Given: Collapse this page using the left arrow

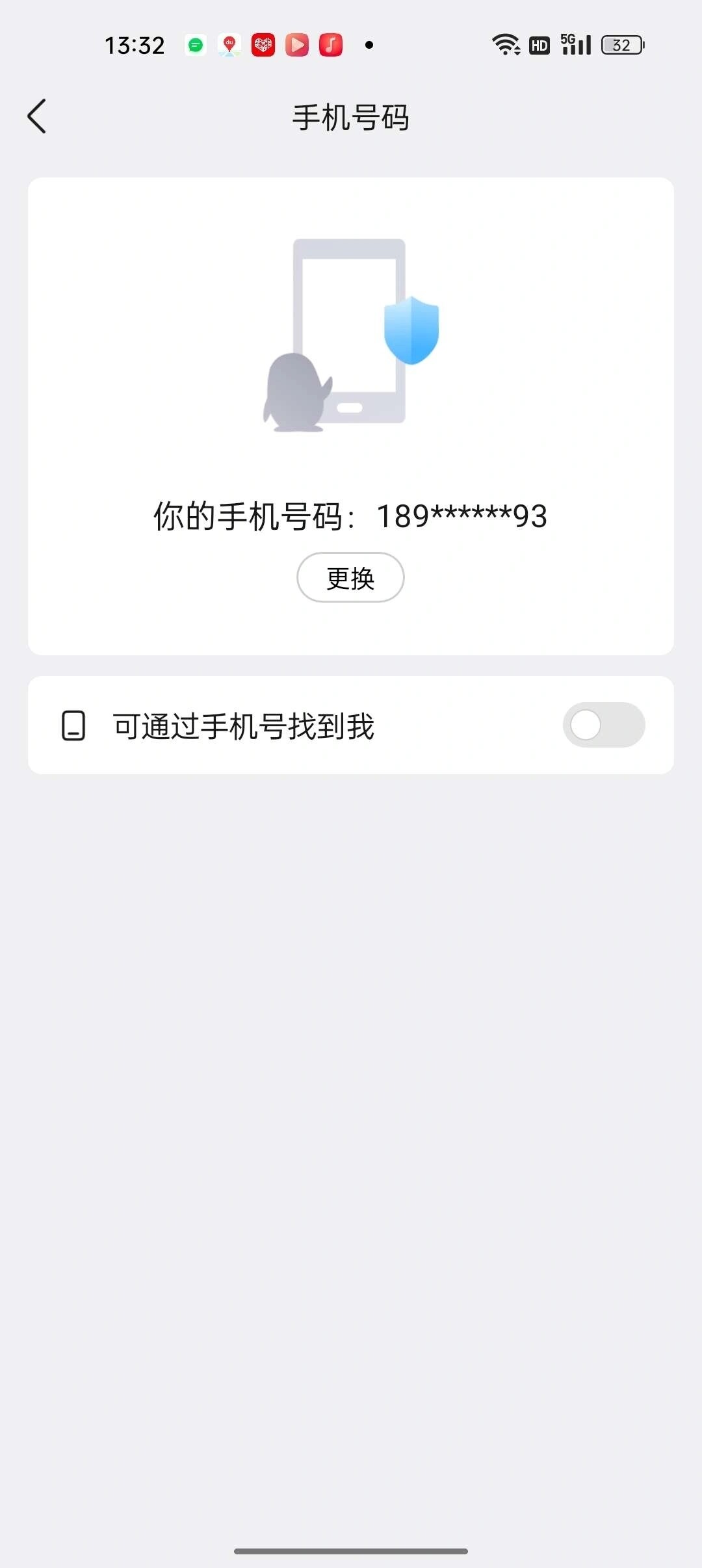Looking at the screenshot, I should point(37,116).
